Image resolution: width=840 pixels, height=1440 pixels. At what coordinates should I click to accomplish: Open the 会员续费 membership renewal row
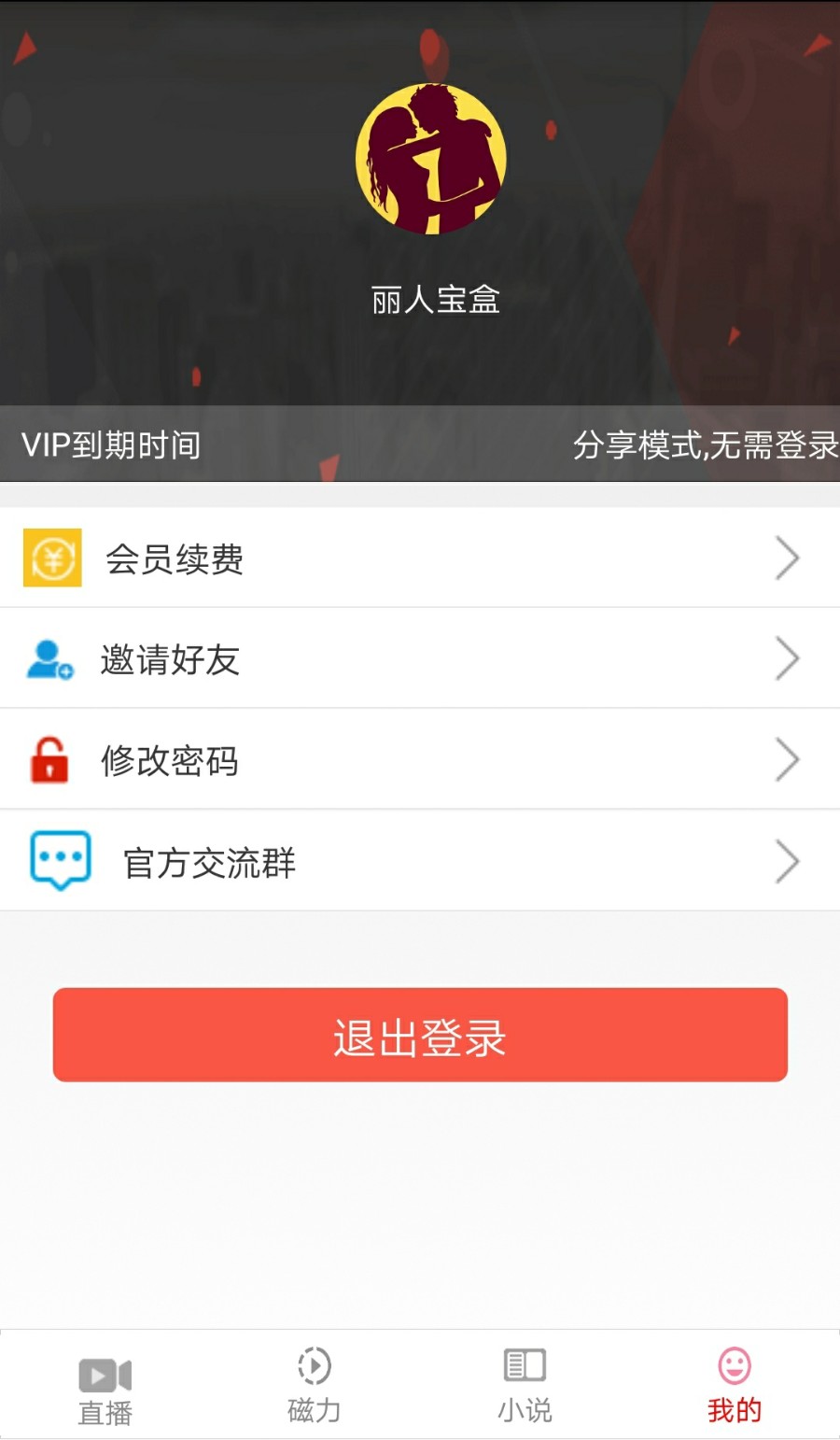pyautogui.click(x=420, y=558)
